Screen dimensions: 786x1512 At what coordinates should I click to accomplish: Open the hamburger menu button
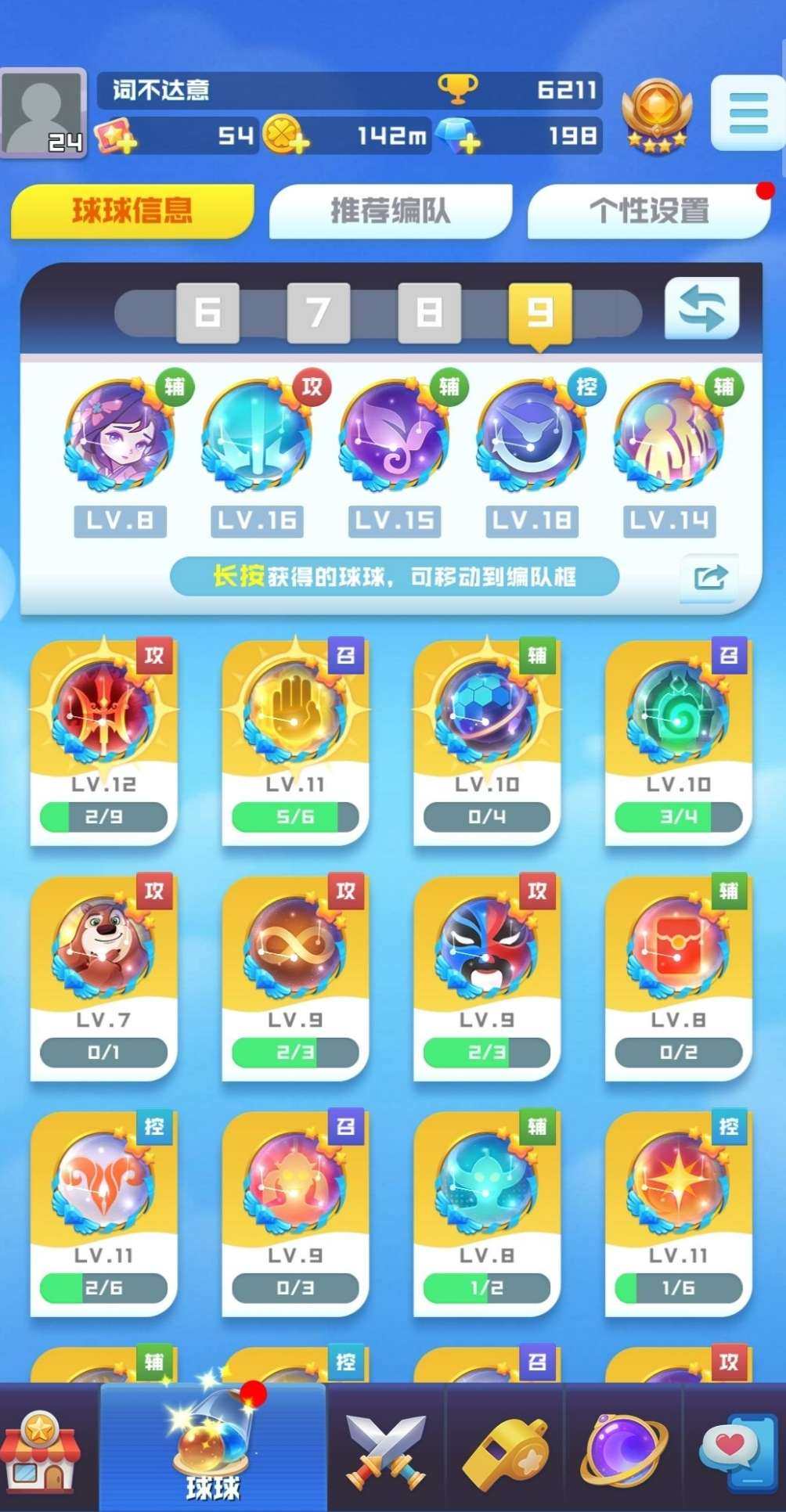click(x=748, y=113)
